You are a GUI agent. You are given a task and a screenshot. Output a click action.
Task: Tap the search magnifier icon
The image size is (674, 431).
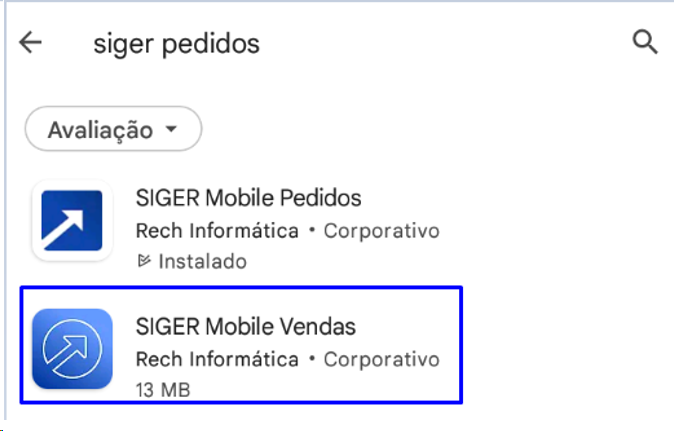(x=645, y=42)
